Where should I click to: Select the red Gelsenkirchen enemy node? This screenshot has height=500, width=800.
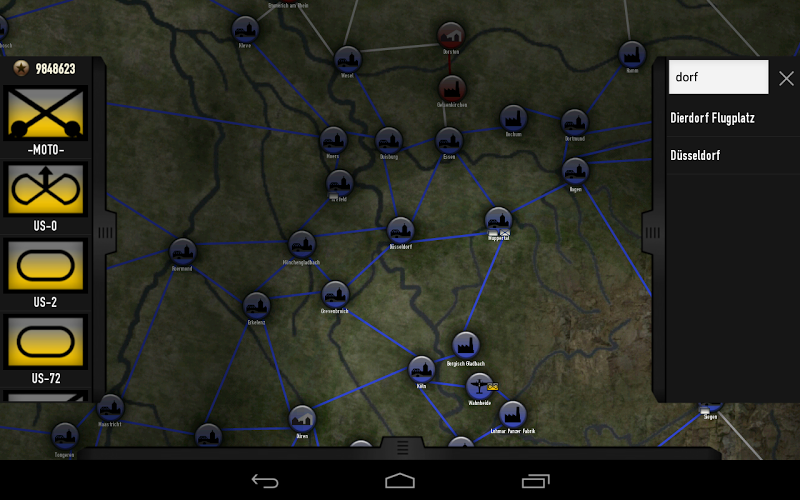coord(452,88)
